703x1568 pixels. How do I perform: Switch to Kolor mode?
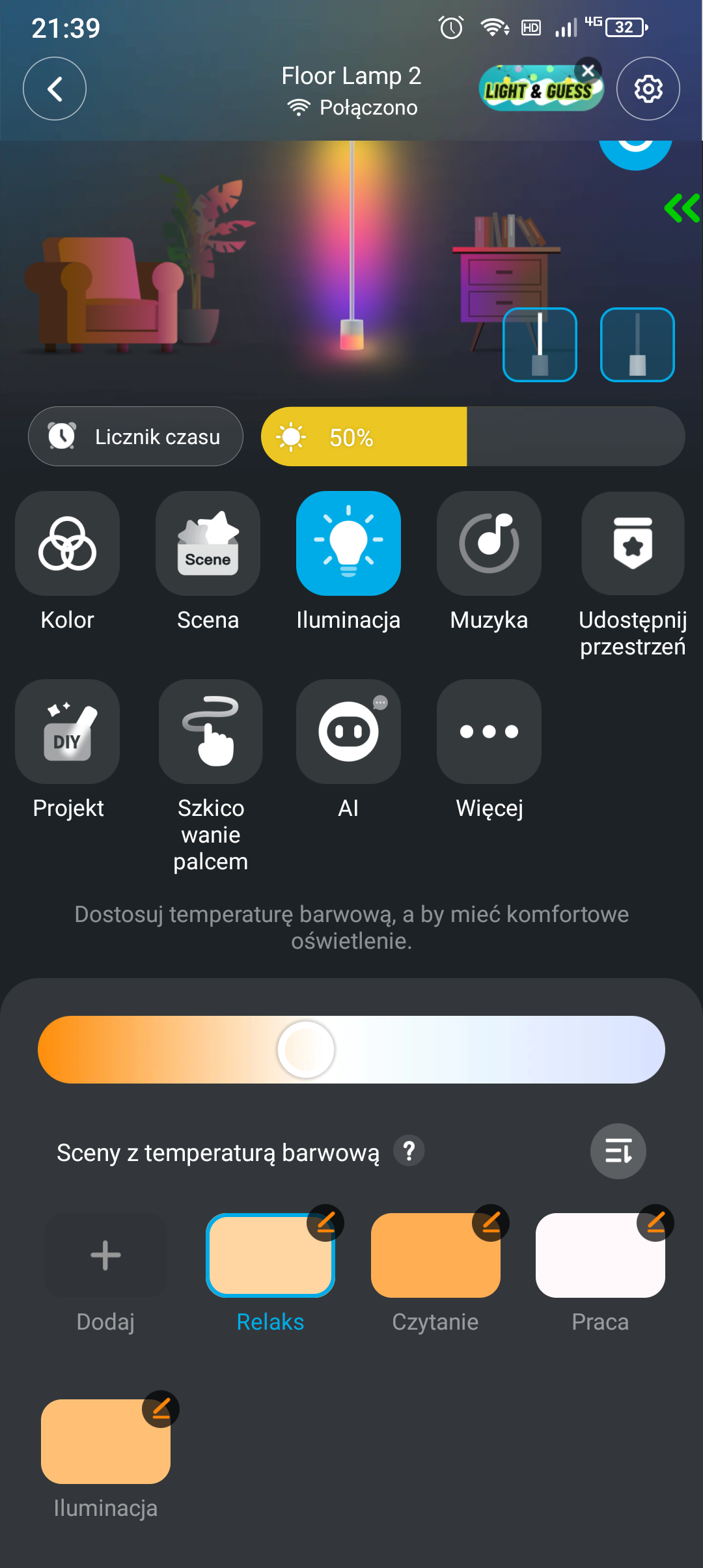[x=67, y=543]
